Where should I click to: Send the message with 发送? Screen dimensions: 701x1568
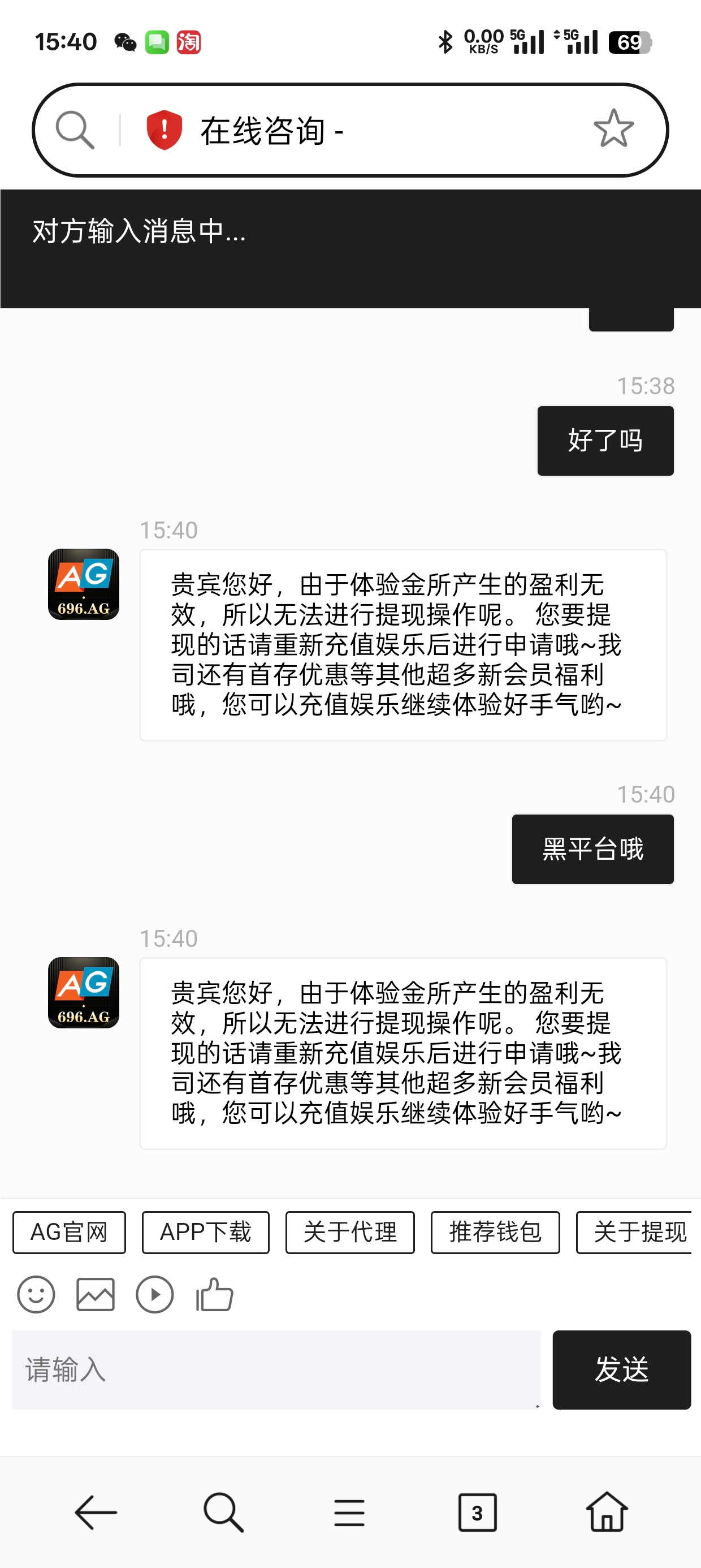[x=621, y=1369]
